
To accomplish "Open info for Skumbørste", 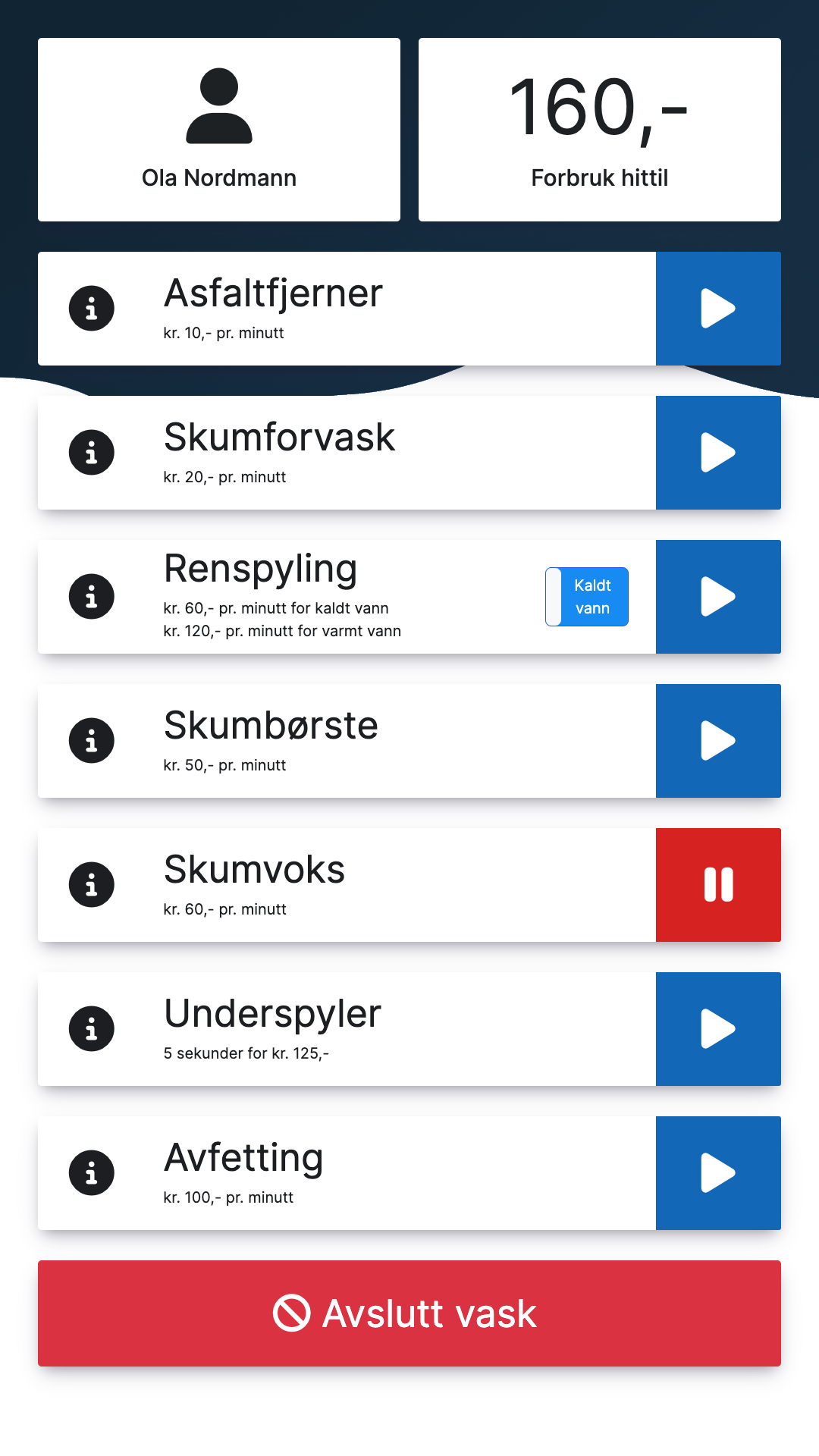I will click(92, 741).
